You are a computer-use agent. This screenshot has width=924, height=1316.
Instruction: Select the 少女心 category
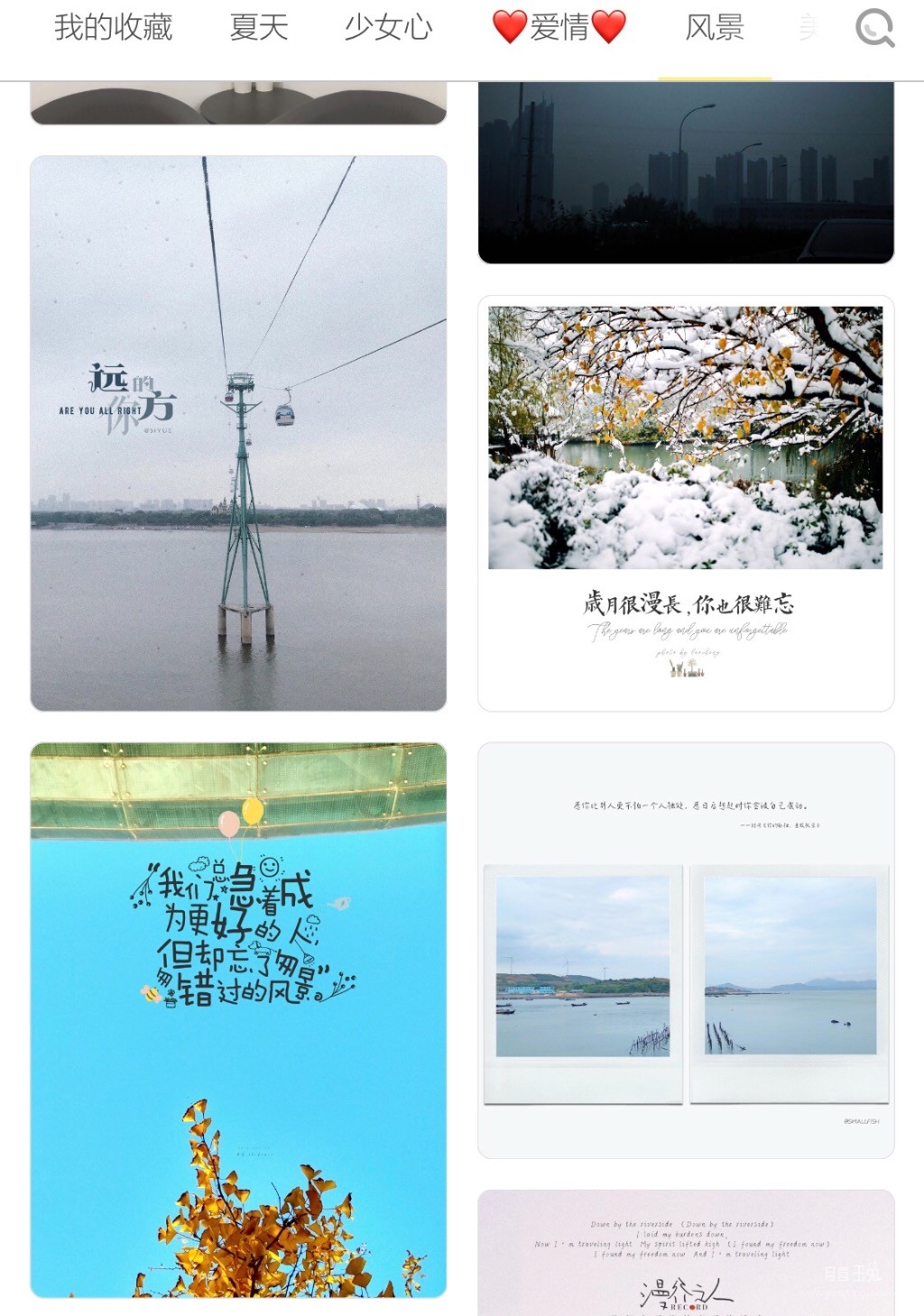click(x=388, y=27)
